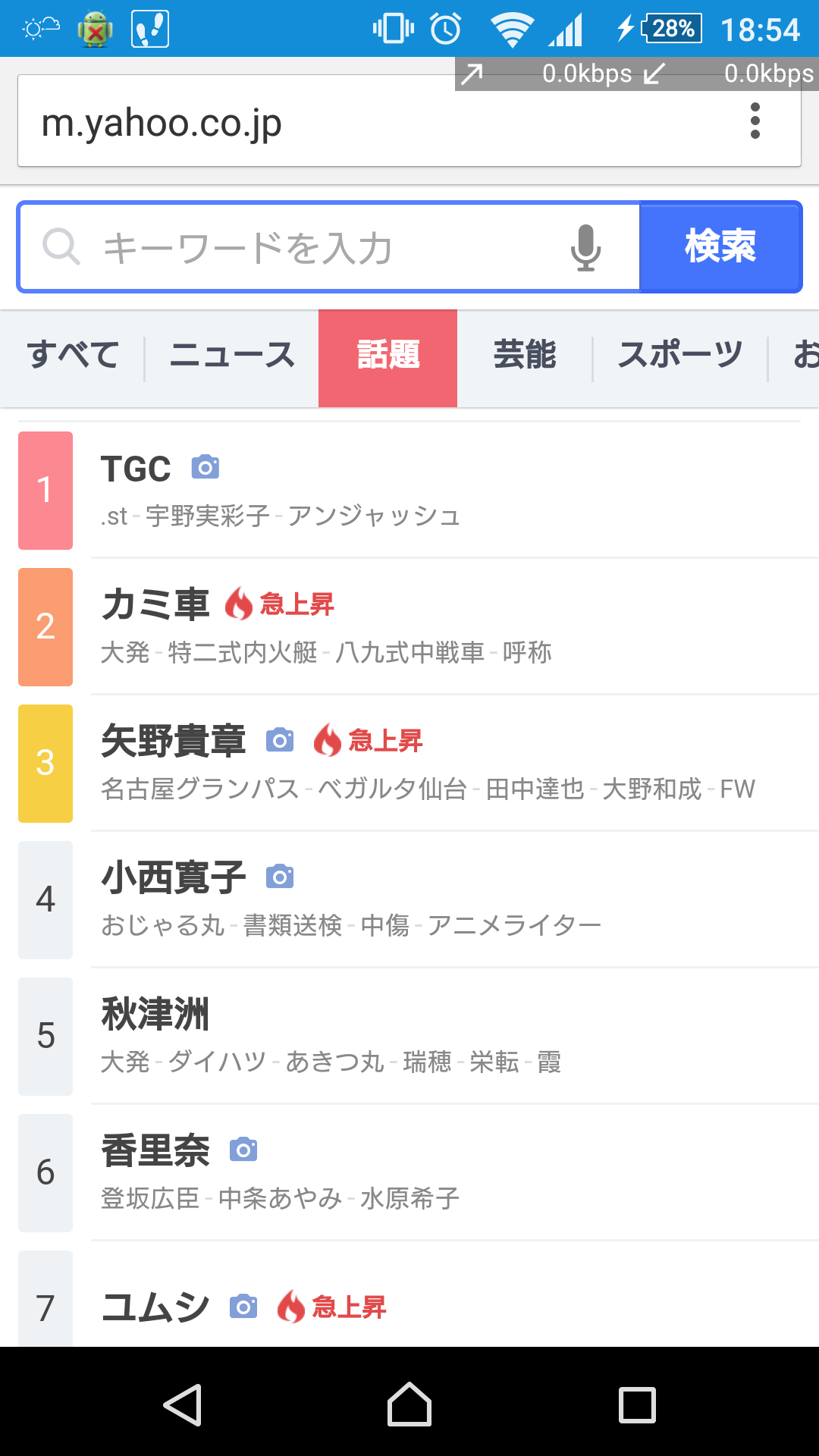Return to the home screen
The height and width of the screenshot is (1456, 819).
click(409, 1404)
